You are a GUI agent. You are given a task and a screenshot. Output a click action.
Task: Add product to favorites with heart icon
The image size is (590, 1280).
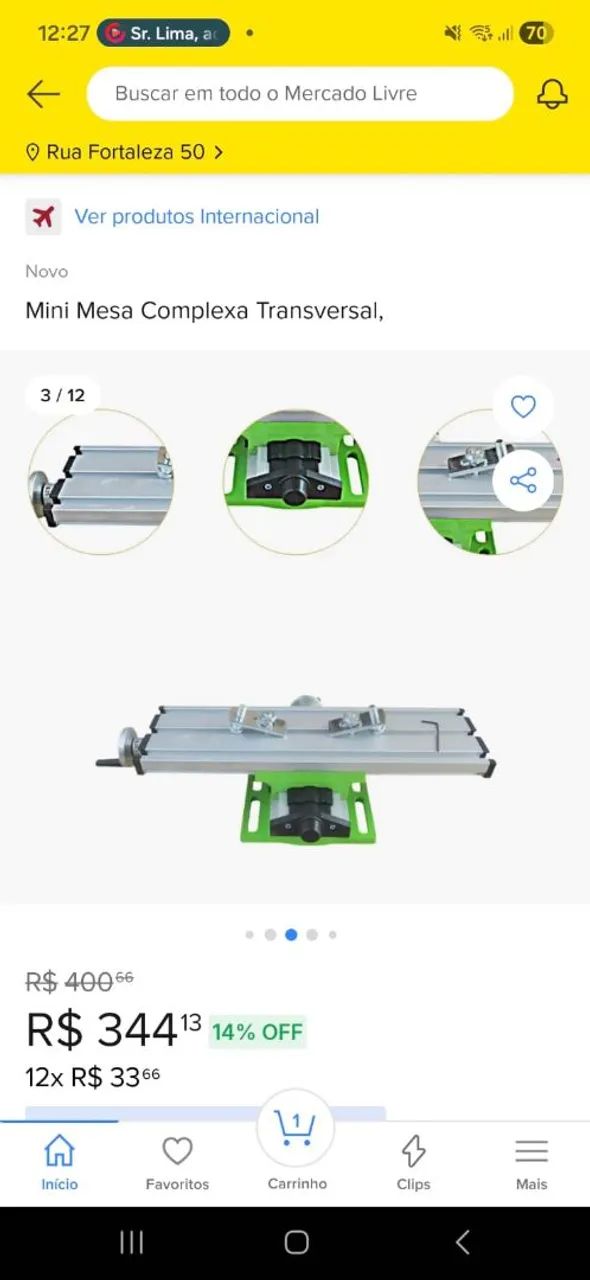pyautogui.click(x=523, y=406)
